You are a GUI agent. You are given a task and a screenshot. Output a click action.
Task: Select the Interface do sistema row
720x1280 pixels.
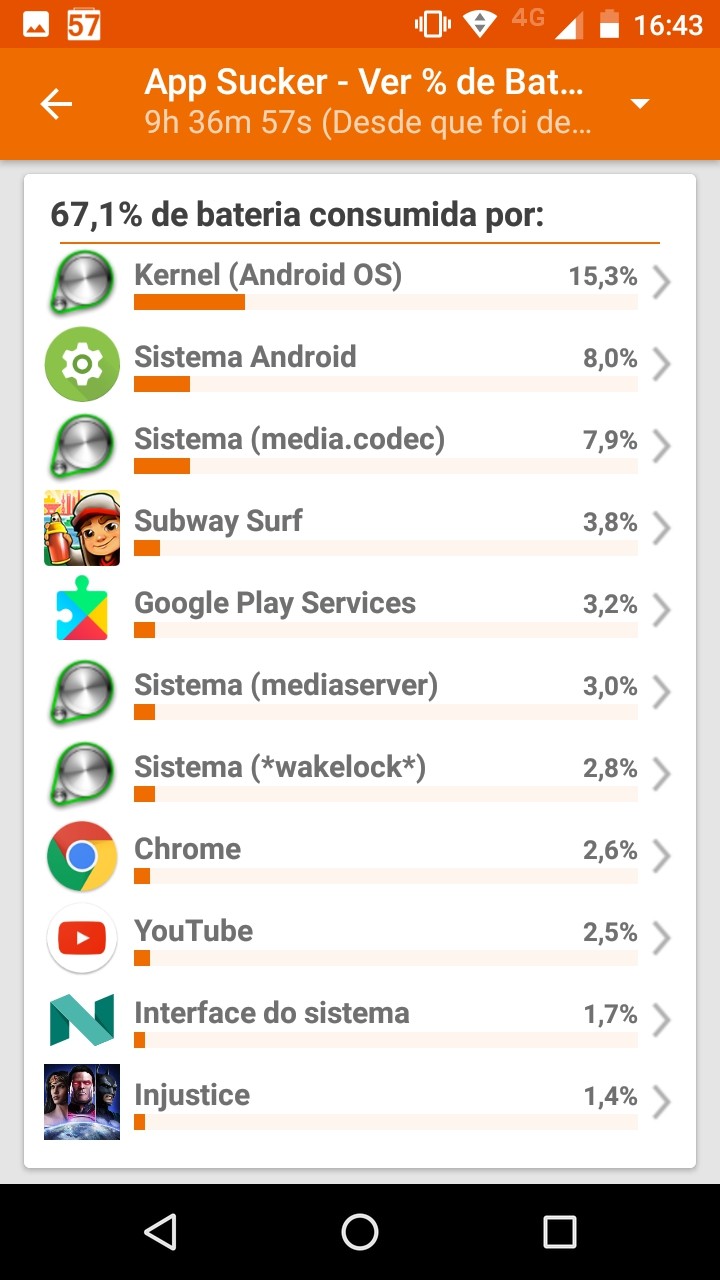pyautogui.click(x=360, y=1021)
